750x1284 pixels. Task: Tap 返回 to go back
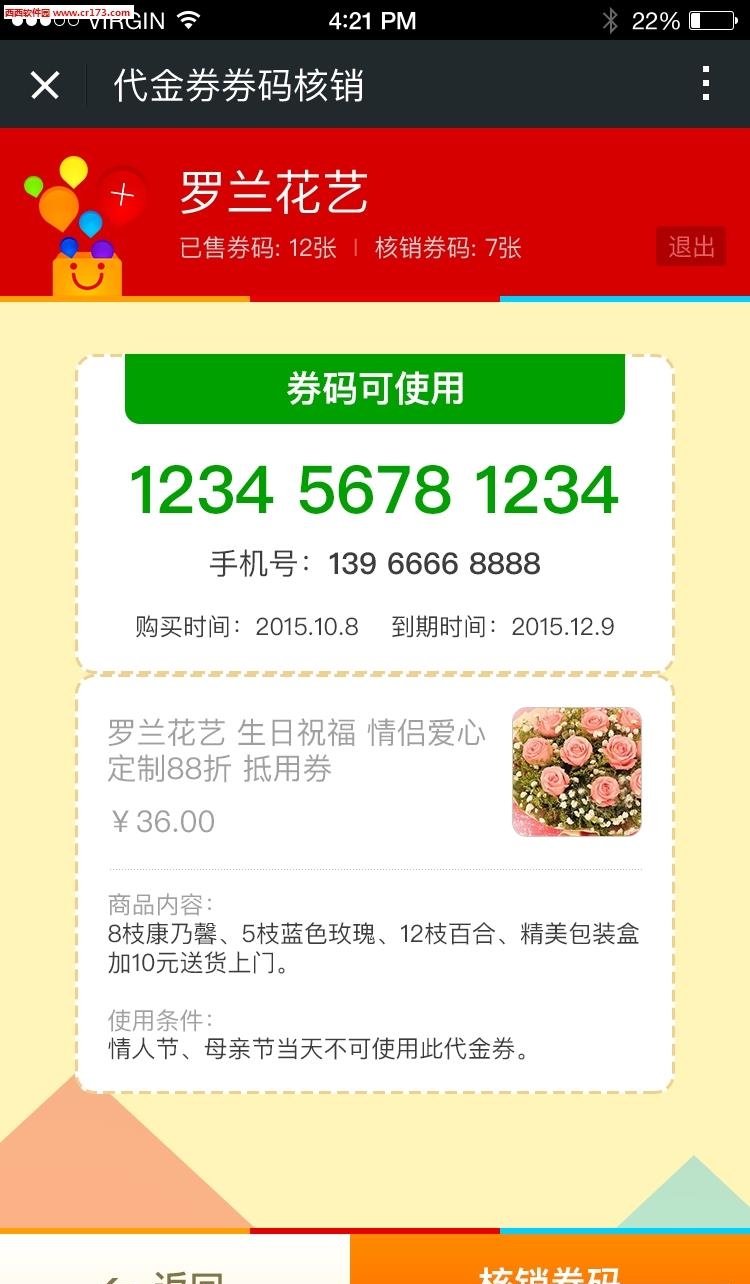click(x=175, y=1266)
